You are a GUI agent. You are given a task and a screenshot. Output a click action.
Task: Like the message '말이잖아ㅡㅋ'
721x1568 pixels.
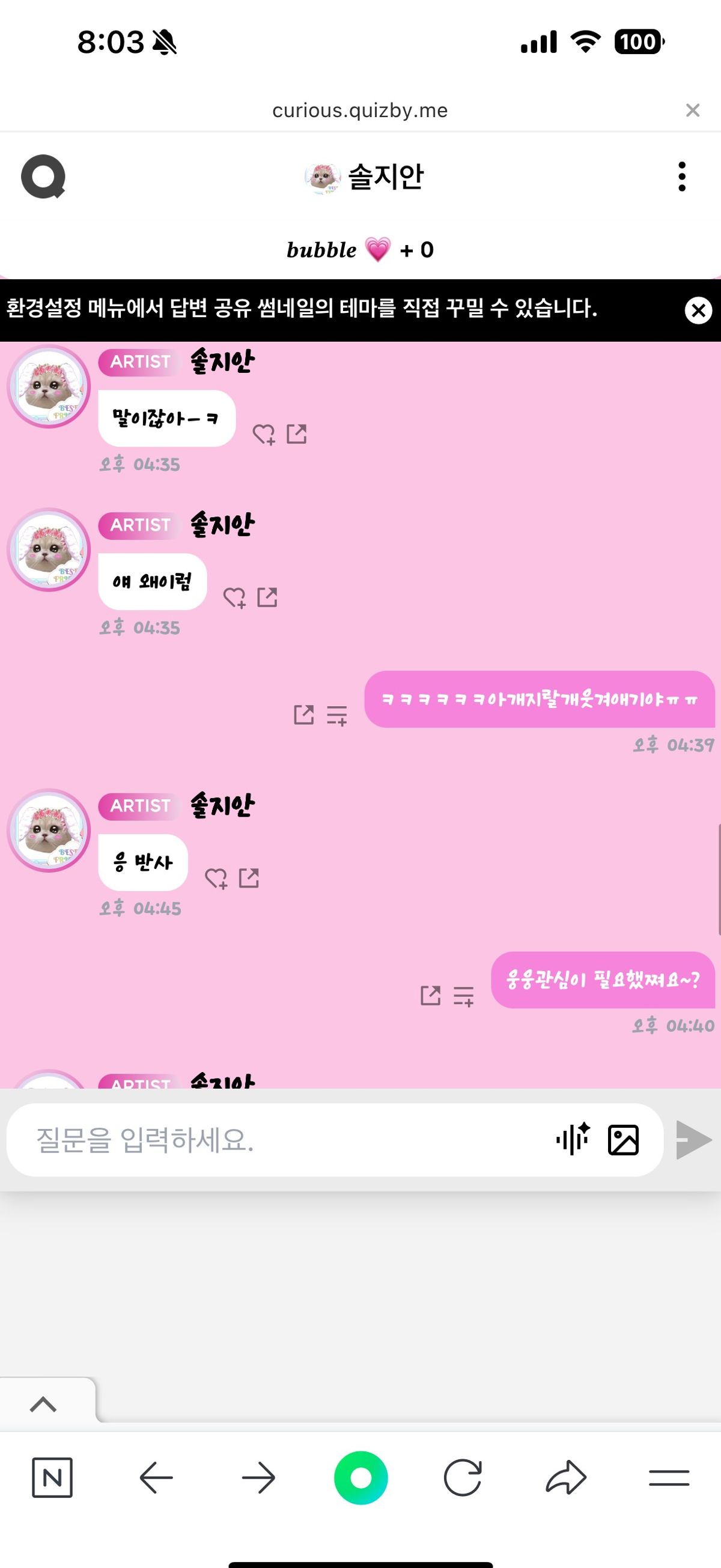[x=264, y=434]
